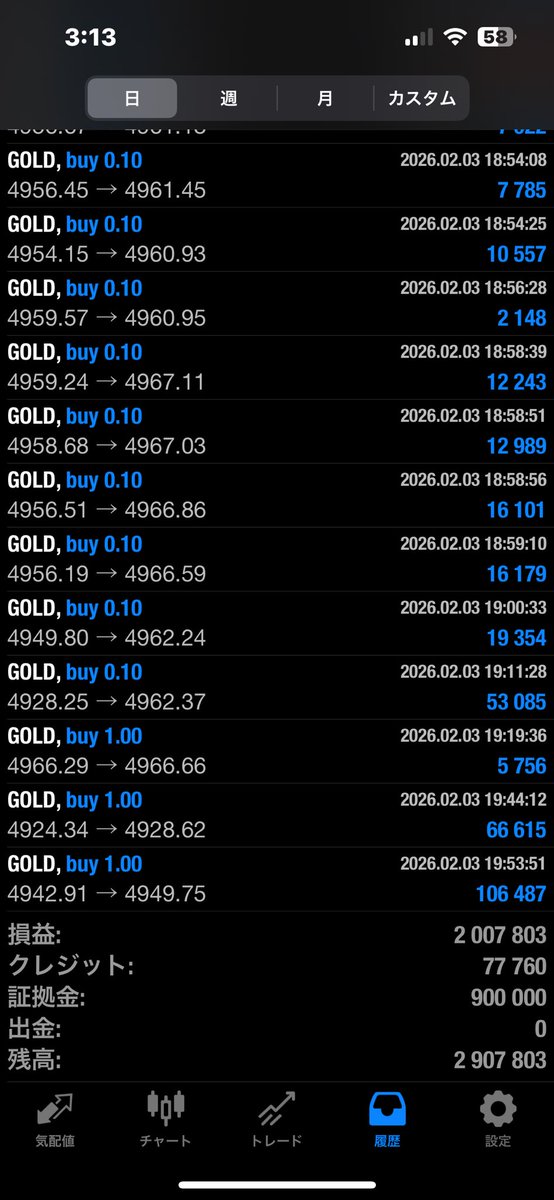Expand the GOLD trade closed at 18:56:28
Image resolution: width=554 pixels, height=1200 pixels.
(x=277, y=303)
